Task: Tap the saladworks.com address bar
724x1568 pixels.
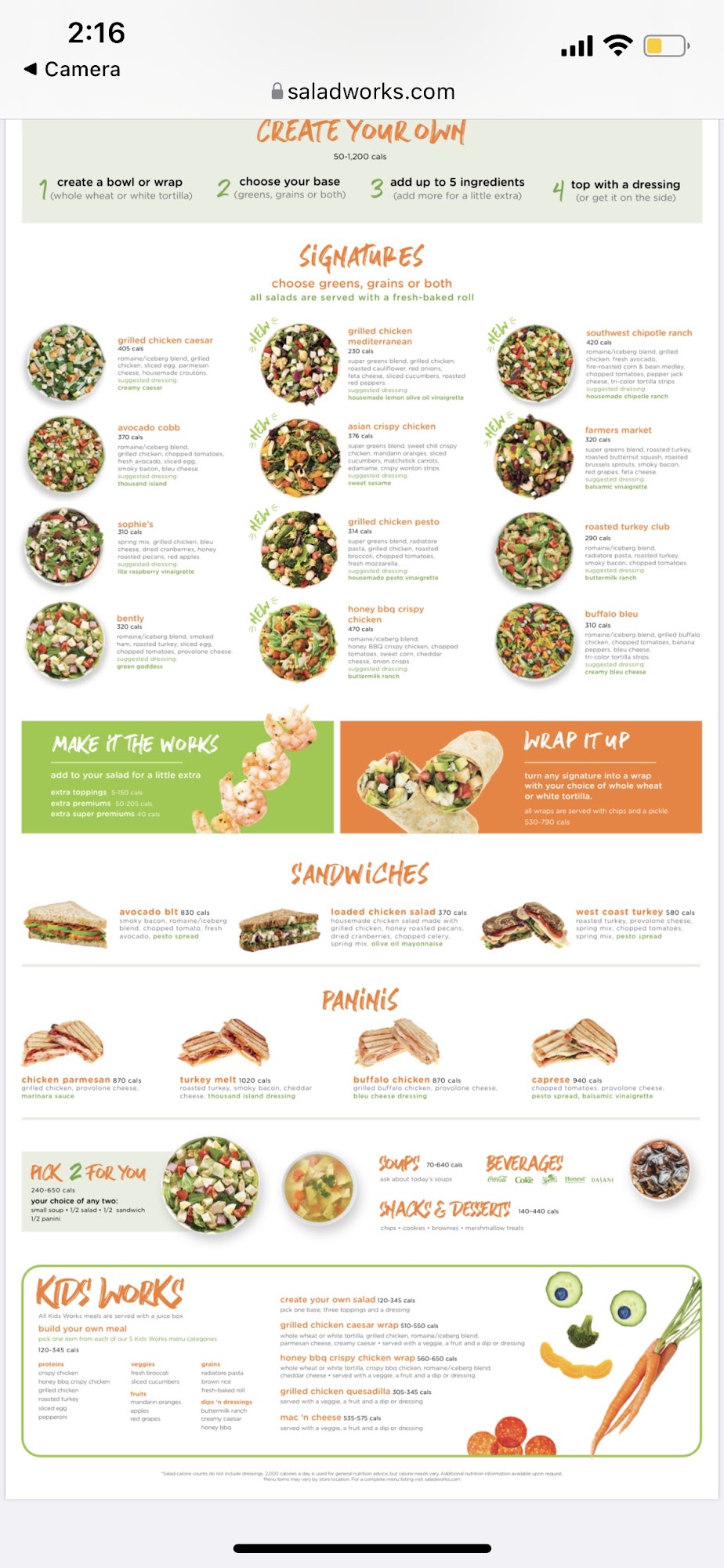Action: pyautogui.click(x=363, y=92)
